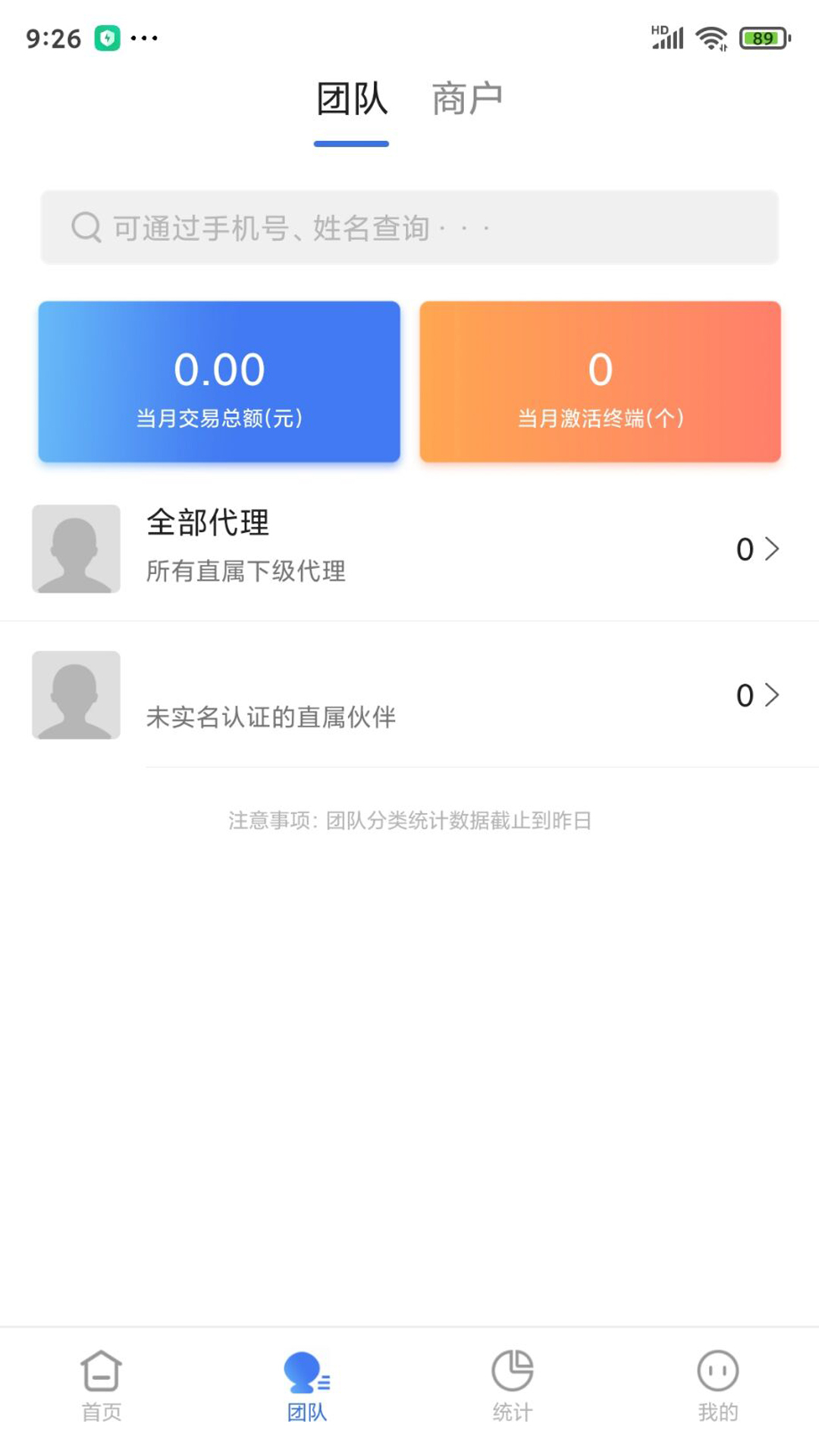Image resolution: width=819 pixels, height=1456 pixels.
Task: Tap the 团队 bottom navigation tab
Action: 307,1386
